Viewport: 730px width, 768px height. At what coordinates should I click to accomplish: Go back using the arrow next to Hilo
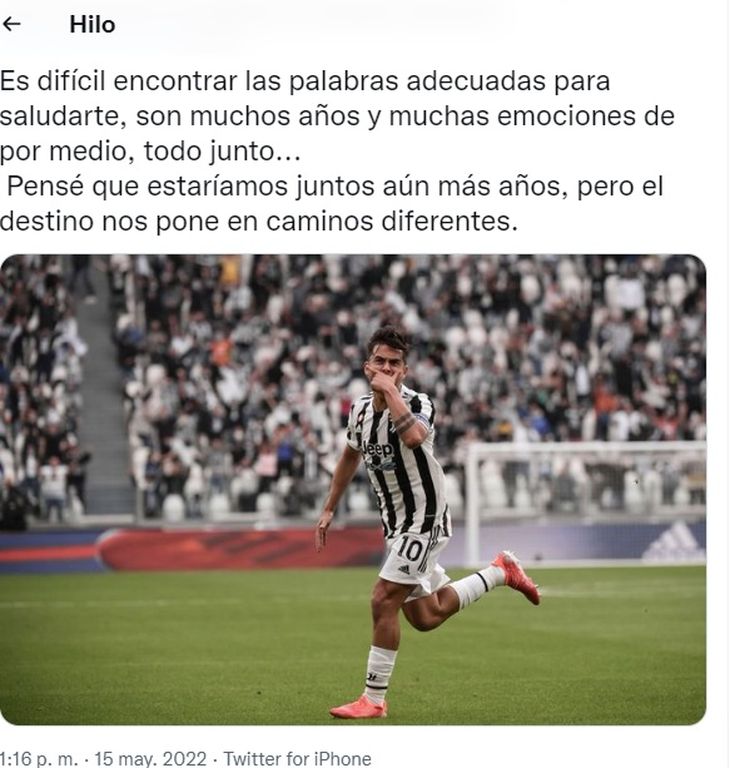(x=12, y=25)
